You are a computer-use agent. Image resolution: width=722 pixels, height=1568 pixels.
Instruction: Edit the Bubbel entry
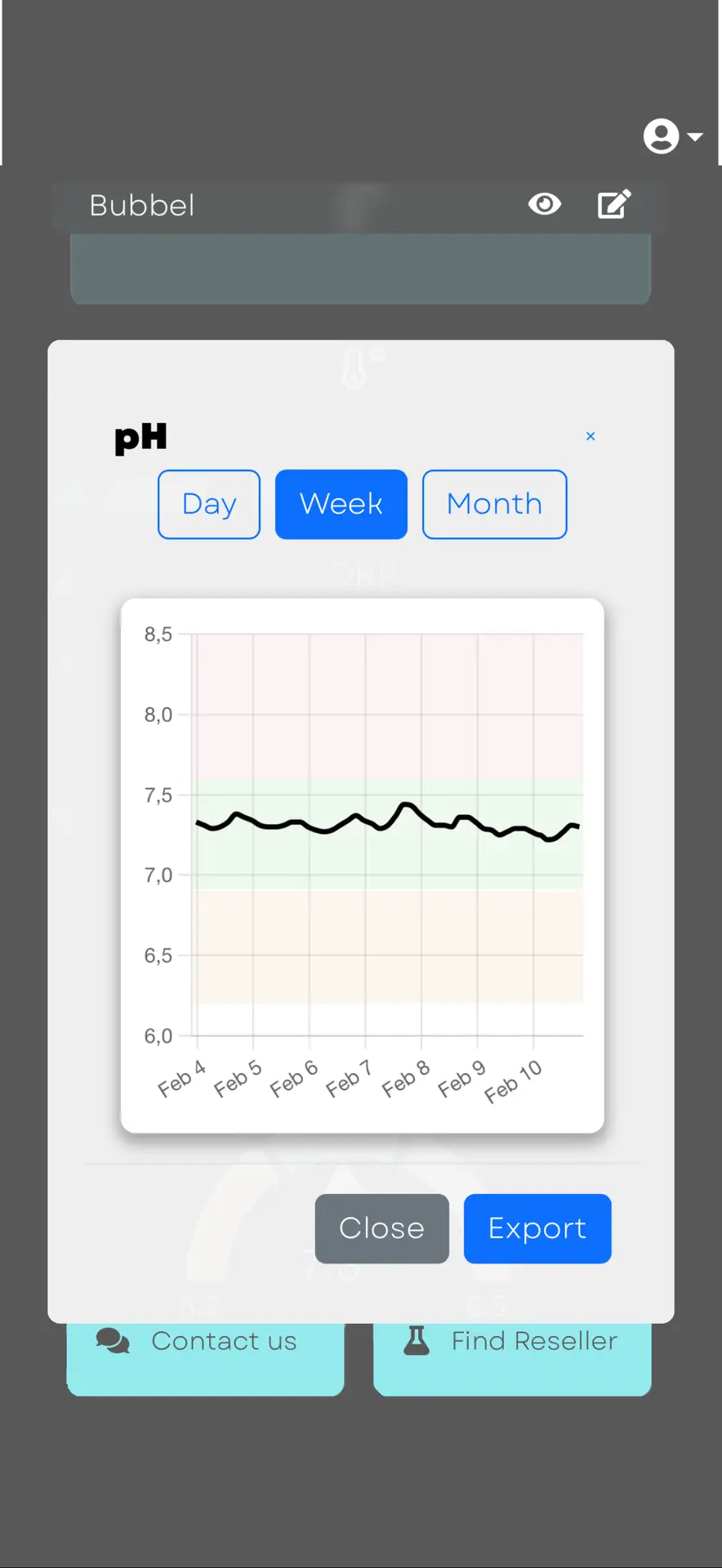pyautogui.click(x=614, y=204)
